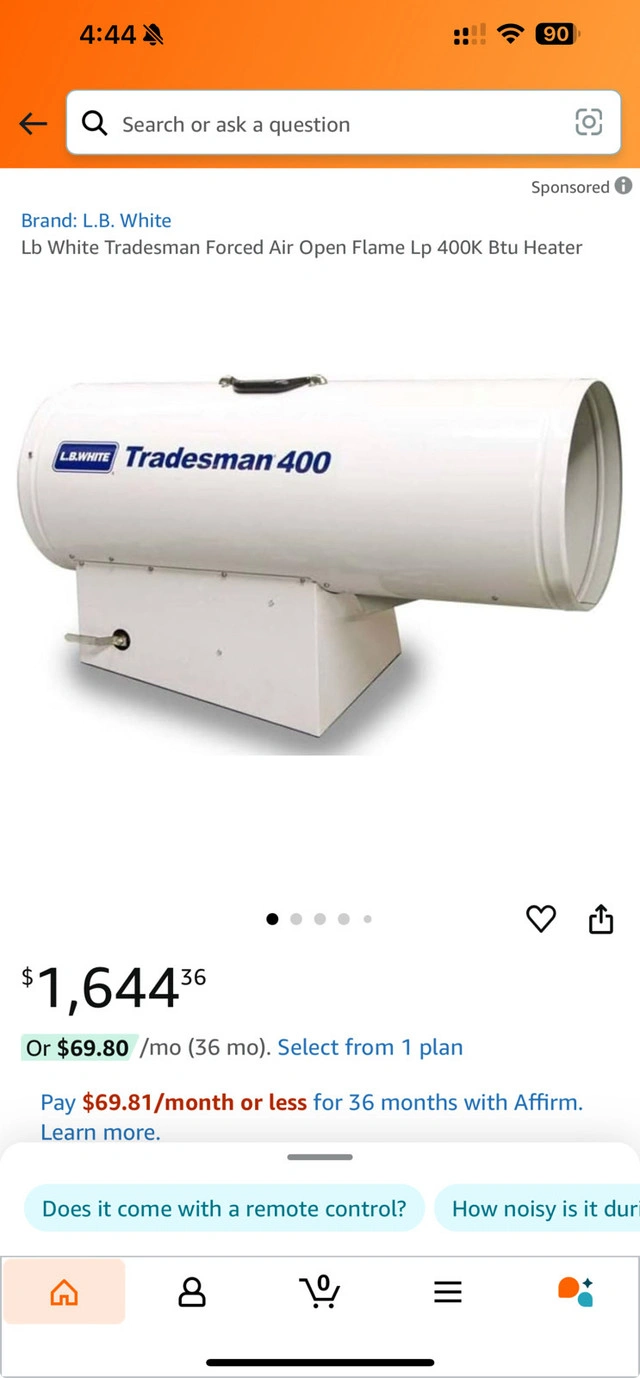Viewport: 640px width, 1378px height.
Task: Launch the AI shopping assistant
Action: pyautogui.click(x=576, y=1292)
